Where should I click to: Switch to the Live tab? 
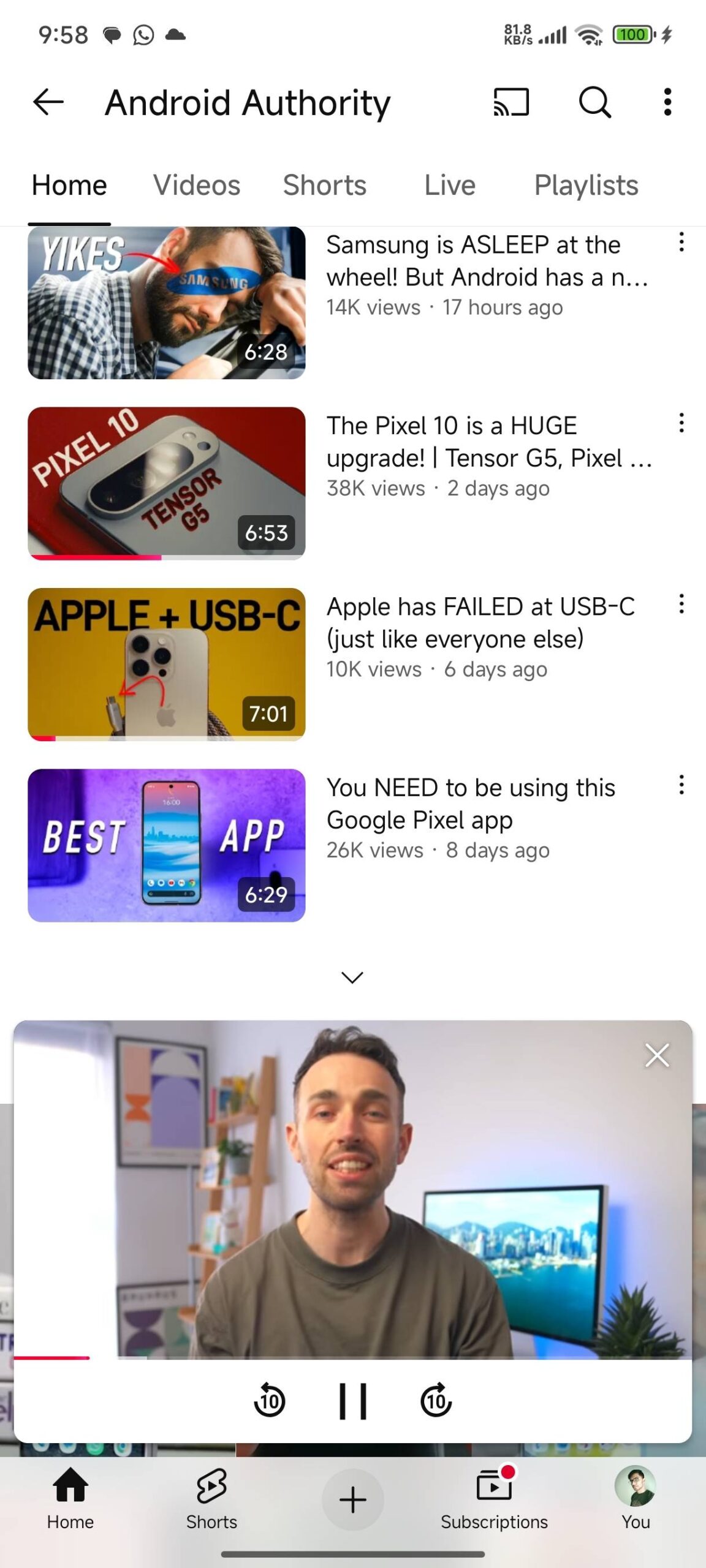coord(449,185)
